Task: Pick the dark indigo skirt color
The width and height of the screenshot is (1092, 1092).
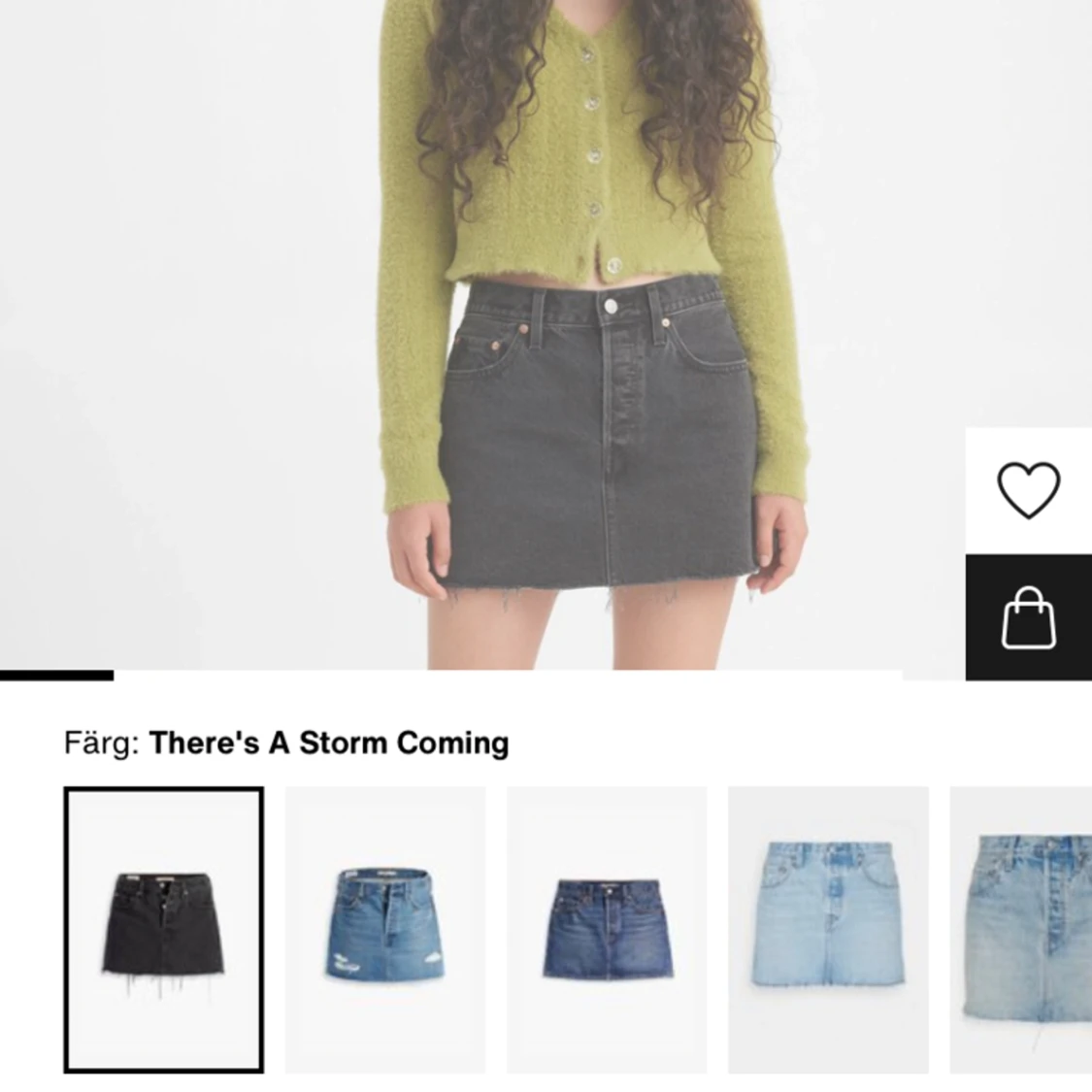Action: [607, 929]
